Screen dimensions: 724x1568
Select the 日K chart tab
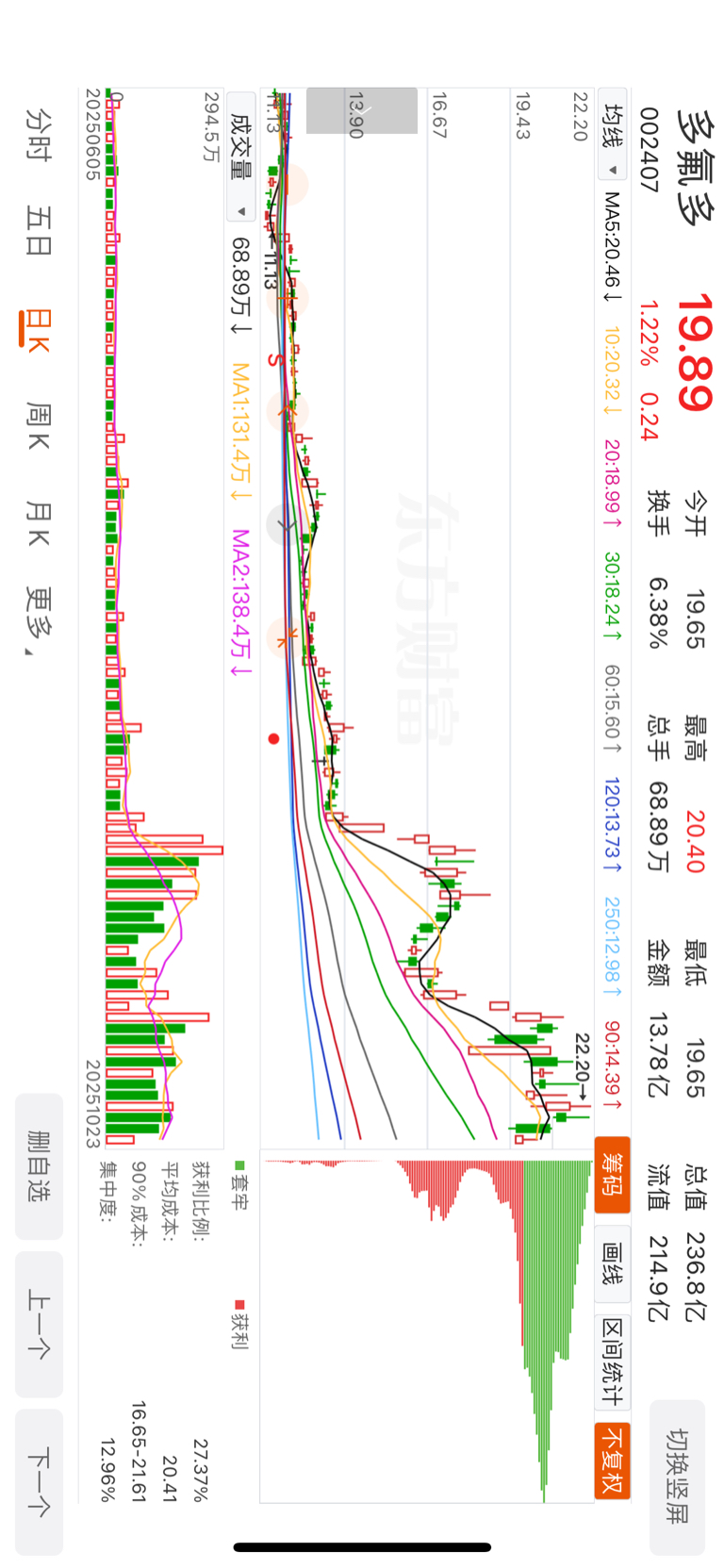pos(39,330)
